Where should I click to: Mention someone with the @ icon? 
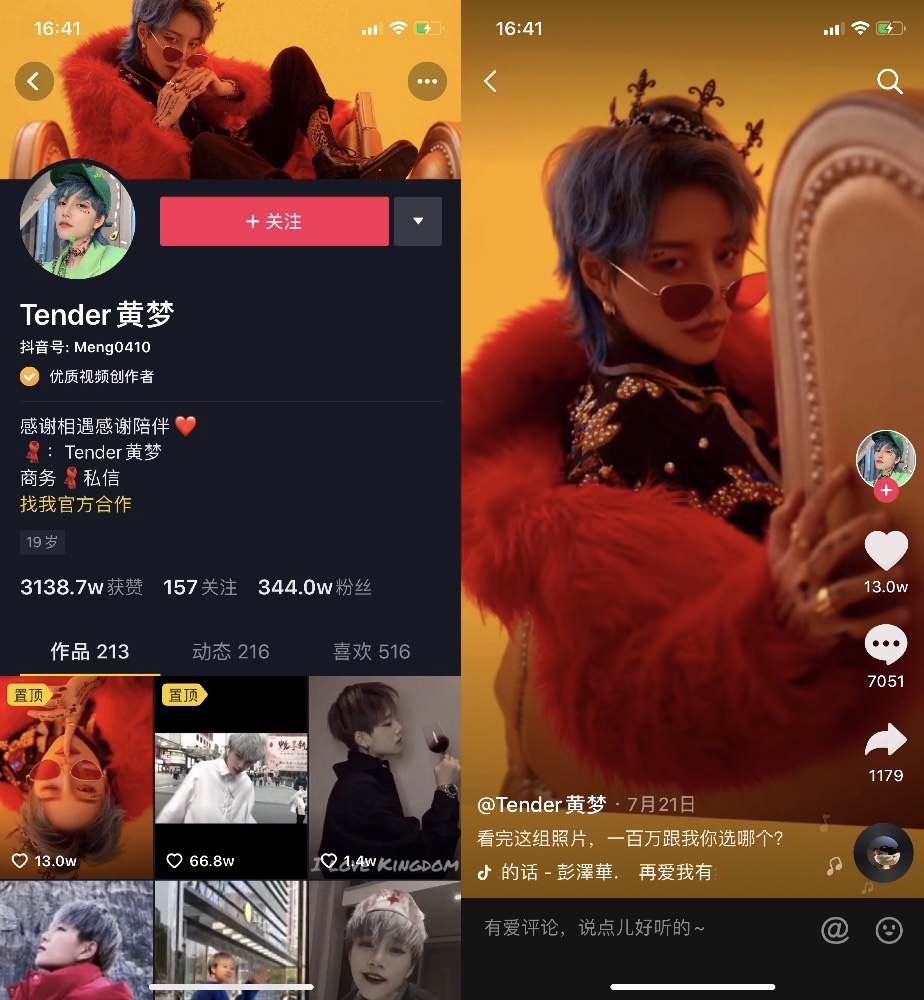(x=834, y=930)
